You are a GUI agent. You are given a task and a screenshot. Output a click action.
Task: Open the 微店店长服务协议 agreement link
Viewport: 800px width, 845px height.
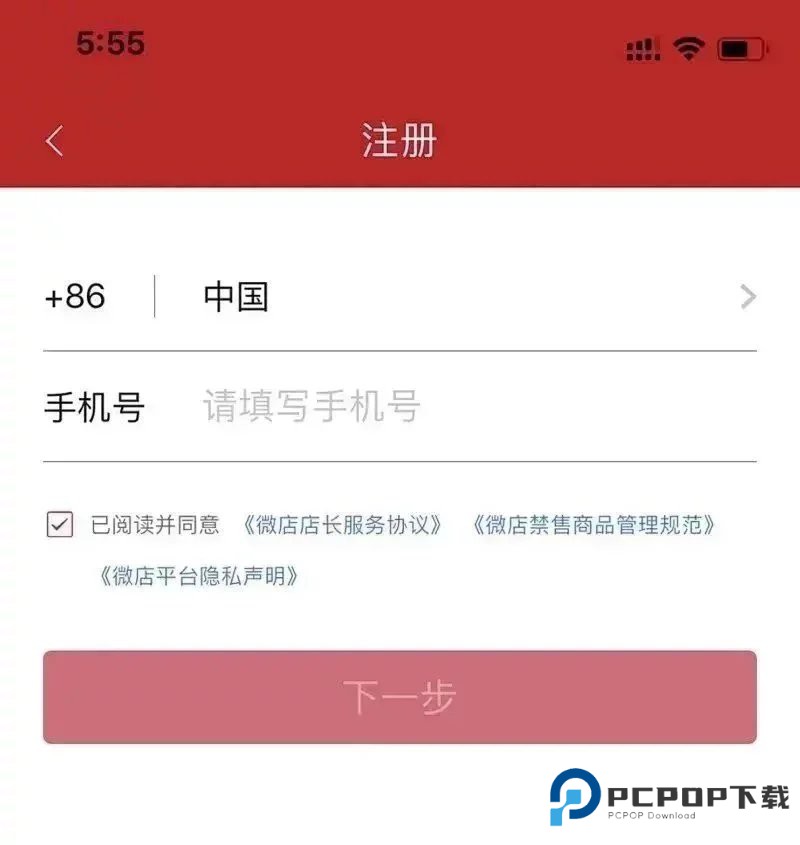[345, 524]
